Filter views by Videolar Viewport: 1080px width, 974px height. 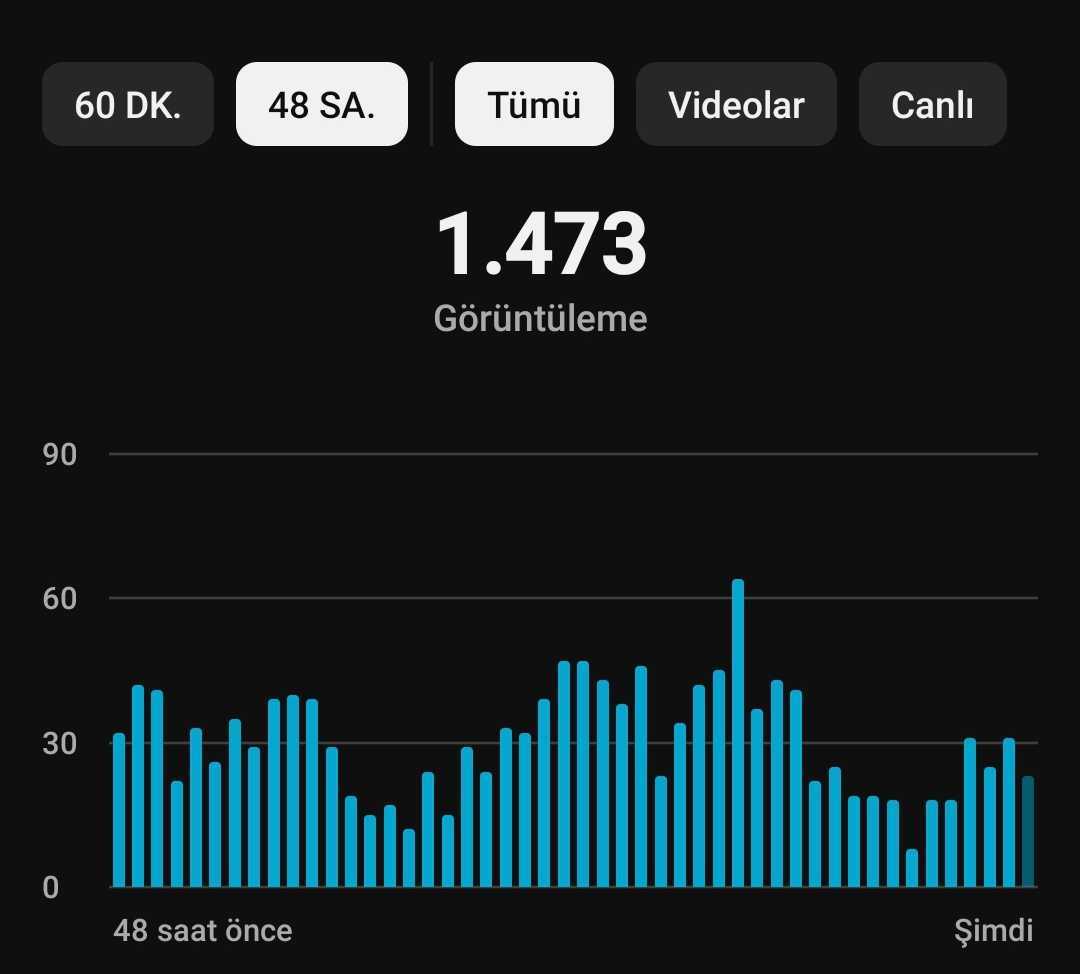click(x=736, y=104)
